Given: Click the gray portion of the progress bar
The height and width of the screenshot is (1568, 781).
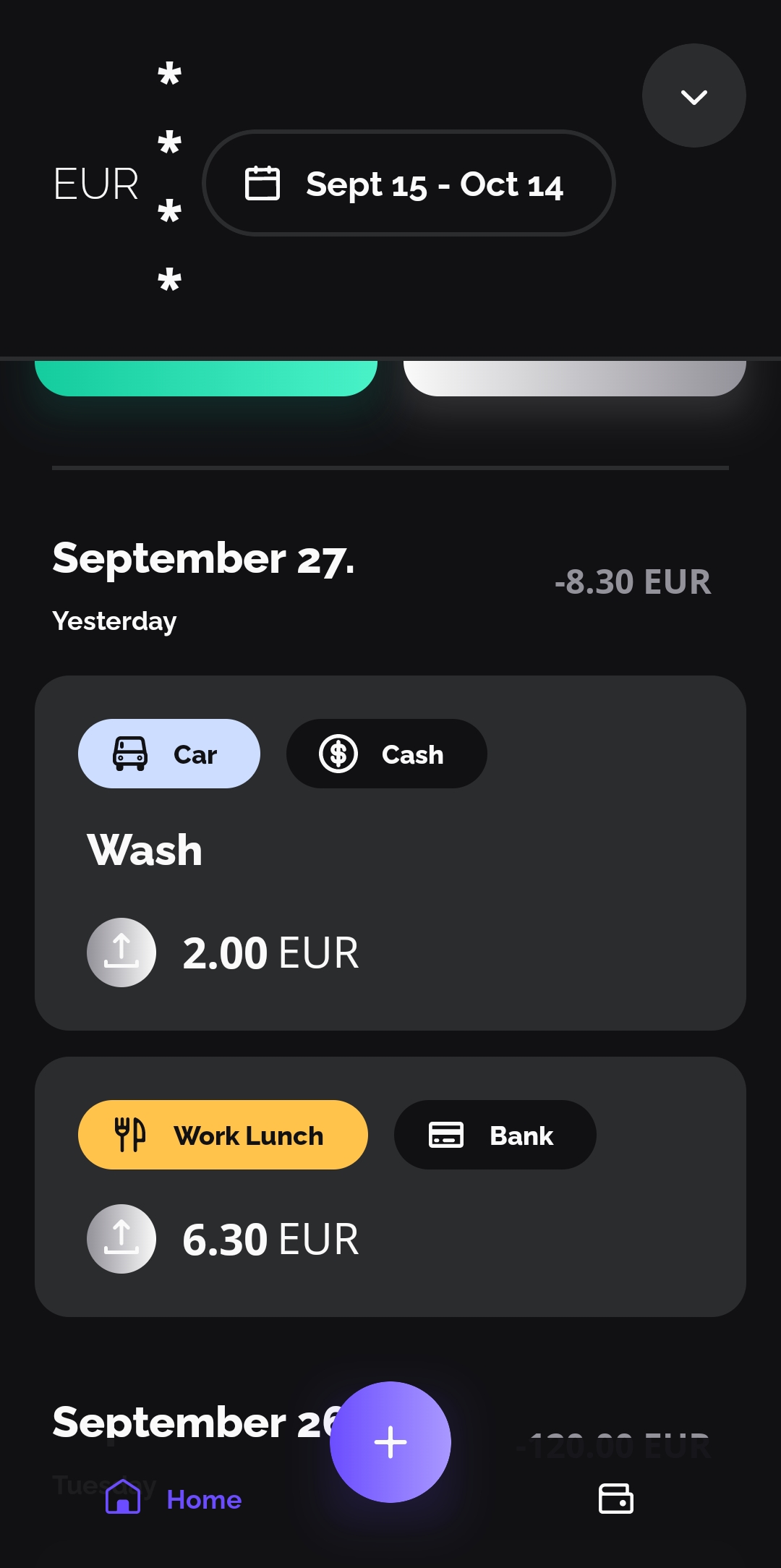Looking at the screenshot, I should 575,375.
